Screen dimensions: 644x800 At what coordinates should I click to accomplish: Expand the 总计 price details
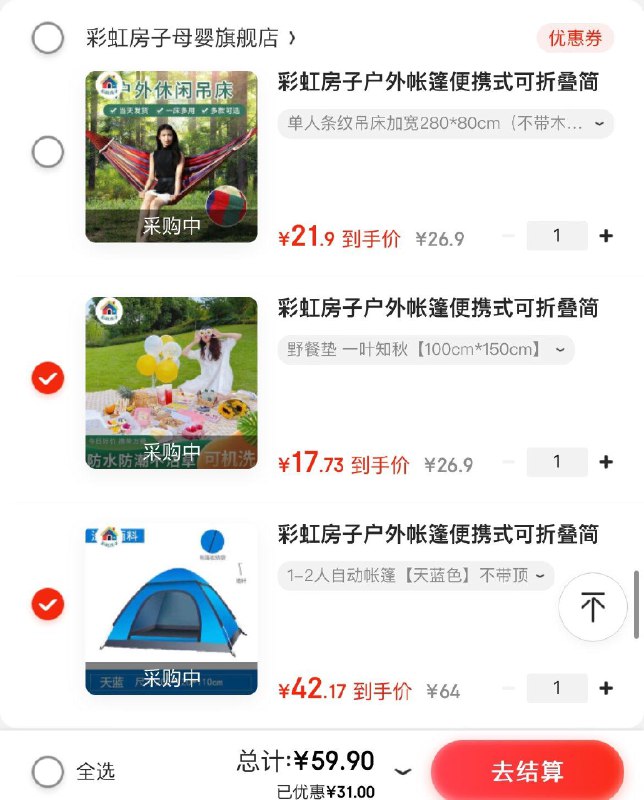[403, 772]
